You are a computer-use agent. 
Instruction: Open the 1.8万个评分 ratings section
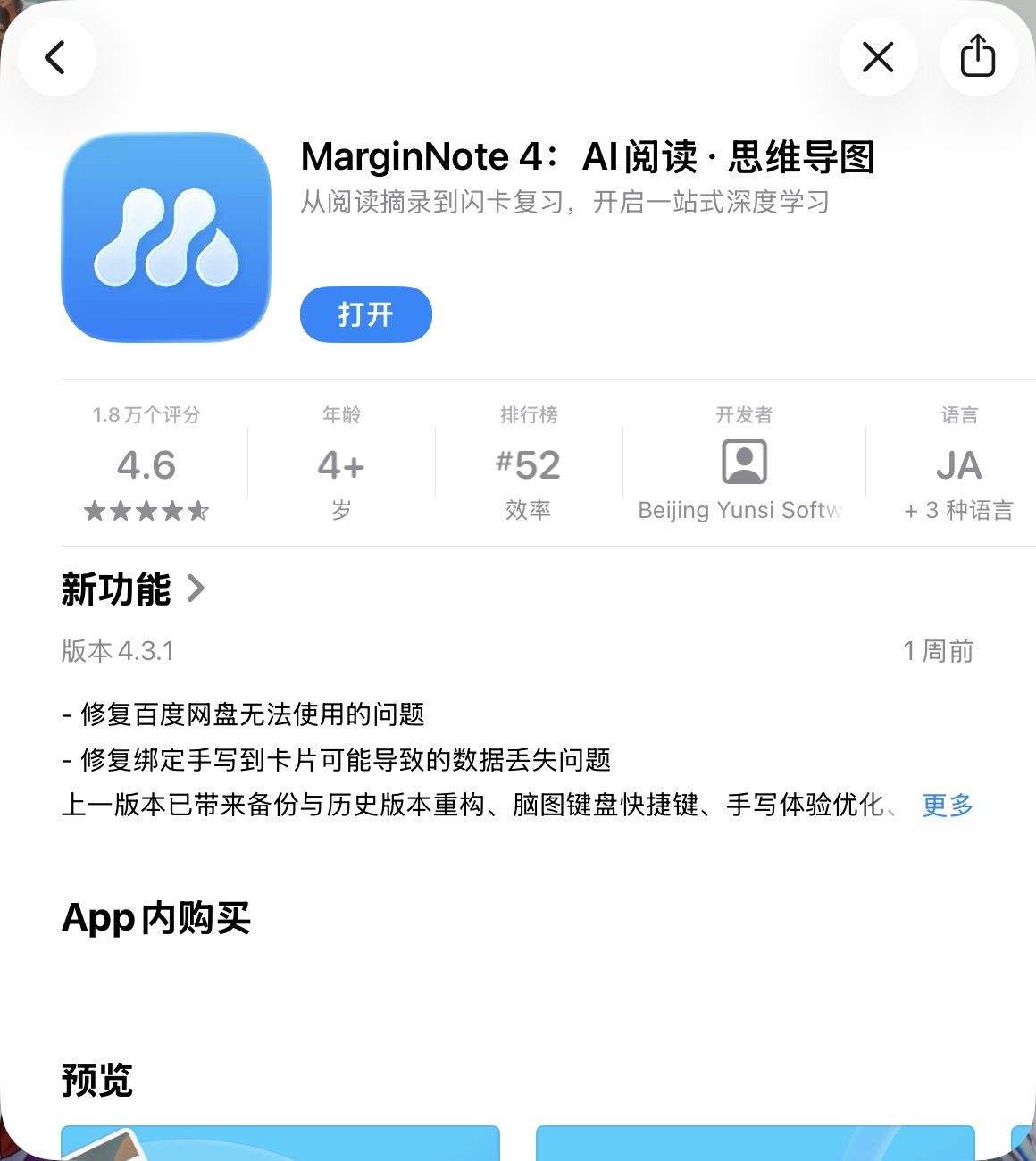click(146, 464)
